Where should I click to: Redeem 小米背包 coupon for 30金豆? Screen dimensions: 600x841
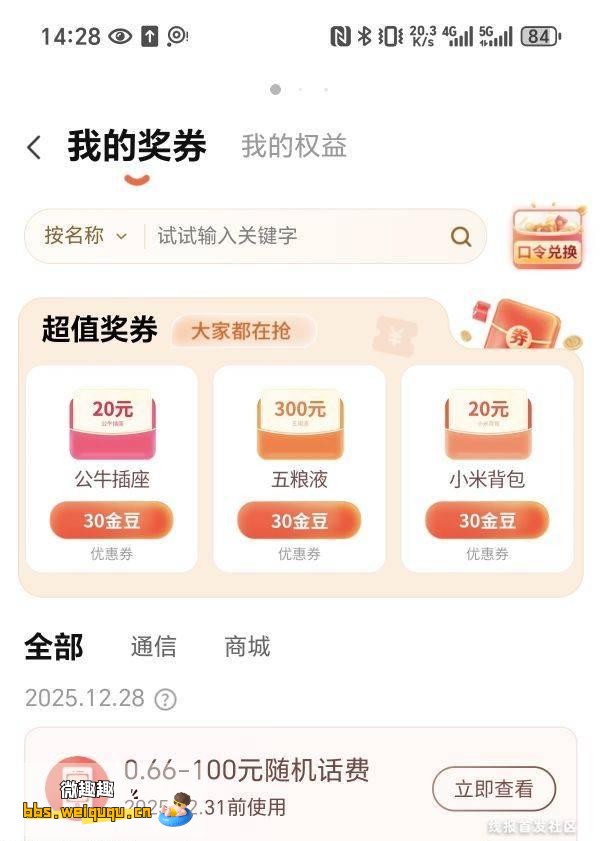click(x=487, y=521)
